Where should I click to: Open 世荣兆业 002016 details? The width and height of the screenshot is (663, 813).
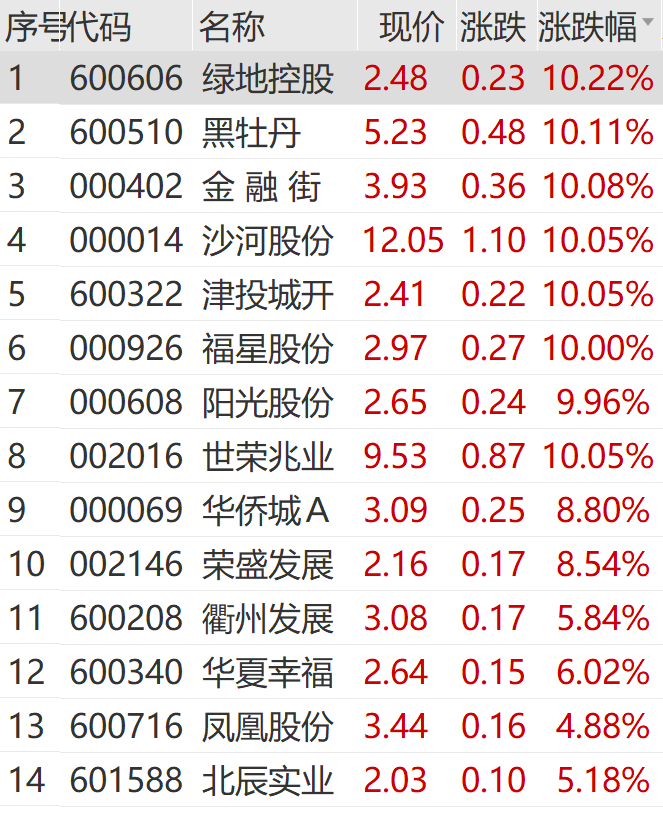(x=267, y=456)
